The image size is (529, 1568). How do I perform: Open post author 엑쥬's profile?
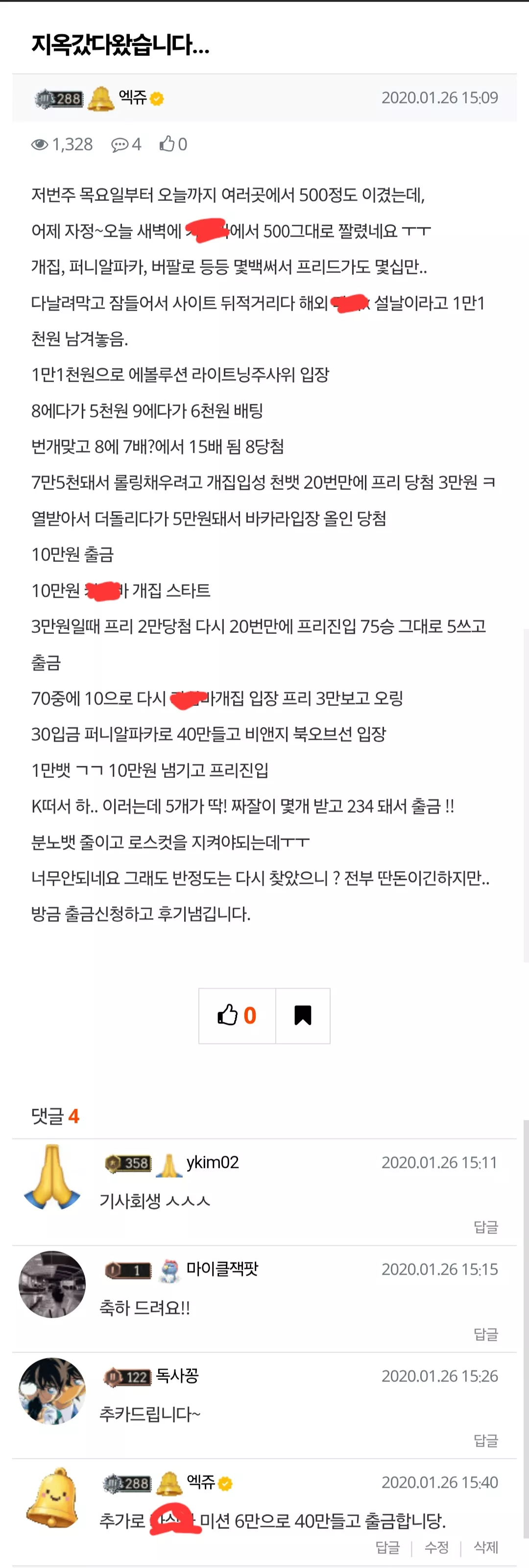132,97
